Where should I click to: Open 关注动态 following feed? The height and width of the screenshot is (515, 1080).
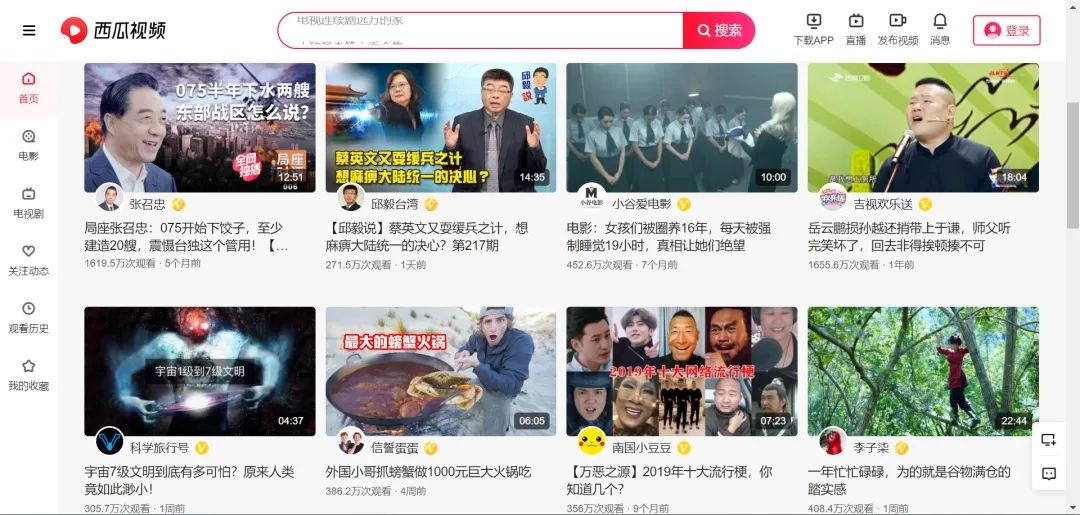28,260
